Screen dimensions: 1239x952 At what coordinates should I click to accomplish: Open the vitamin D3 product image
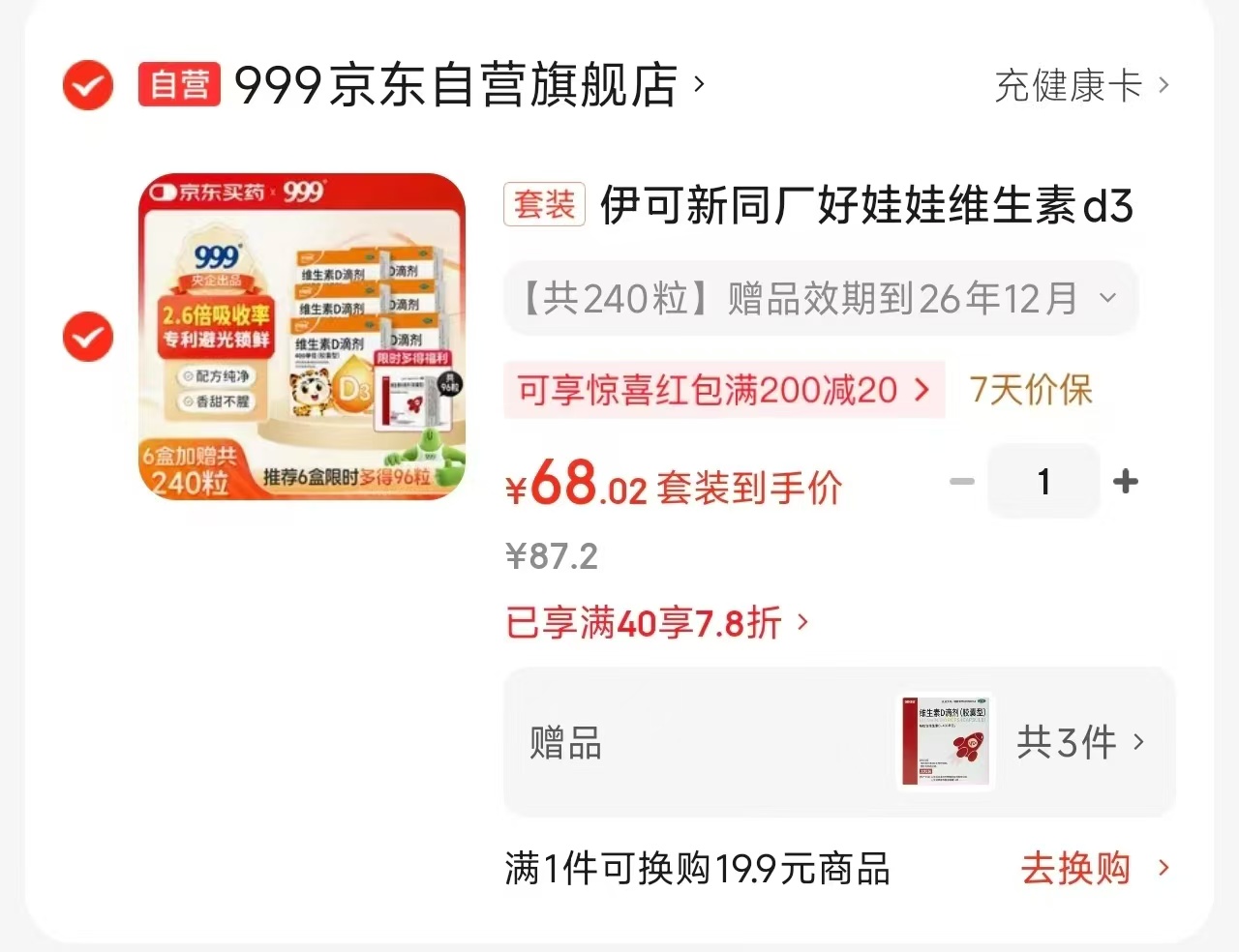pyautogui.click(x=302, y=337)
